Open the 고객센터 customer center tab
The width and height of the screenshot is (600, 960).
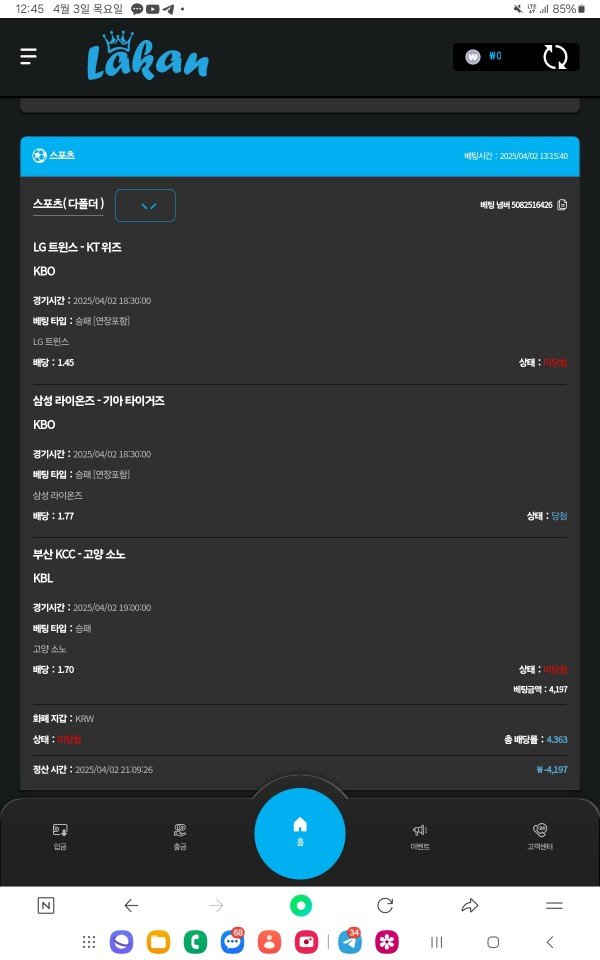(540, 836)
